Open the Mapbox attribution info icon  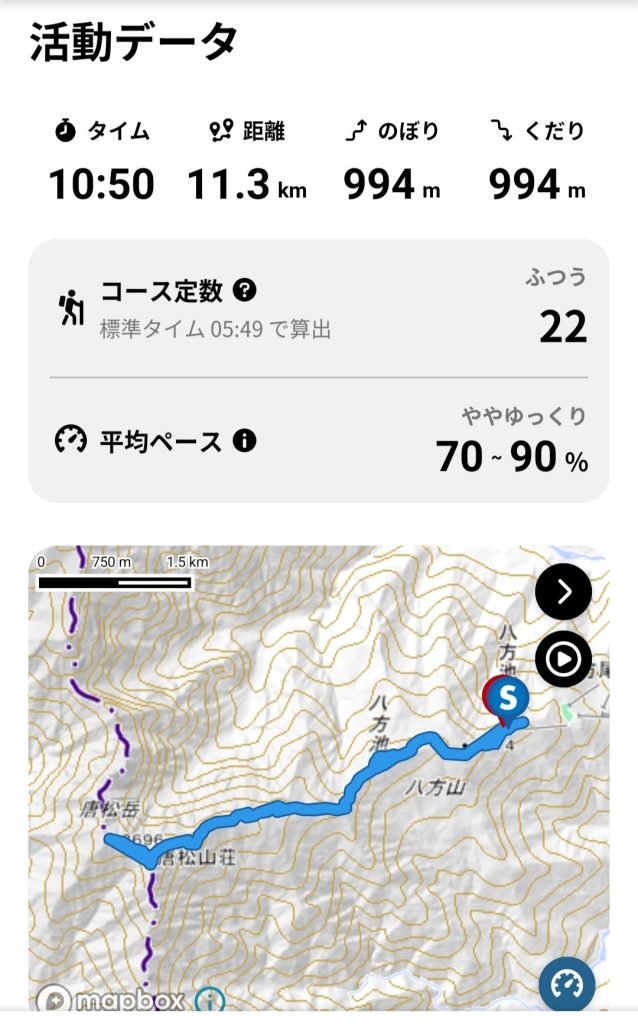(x=209, y=1000)
